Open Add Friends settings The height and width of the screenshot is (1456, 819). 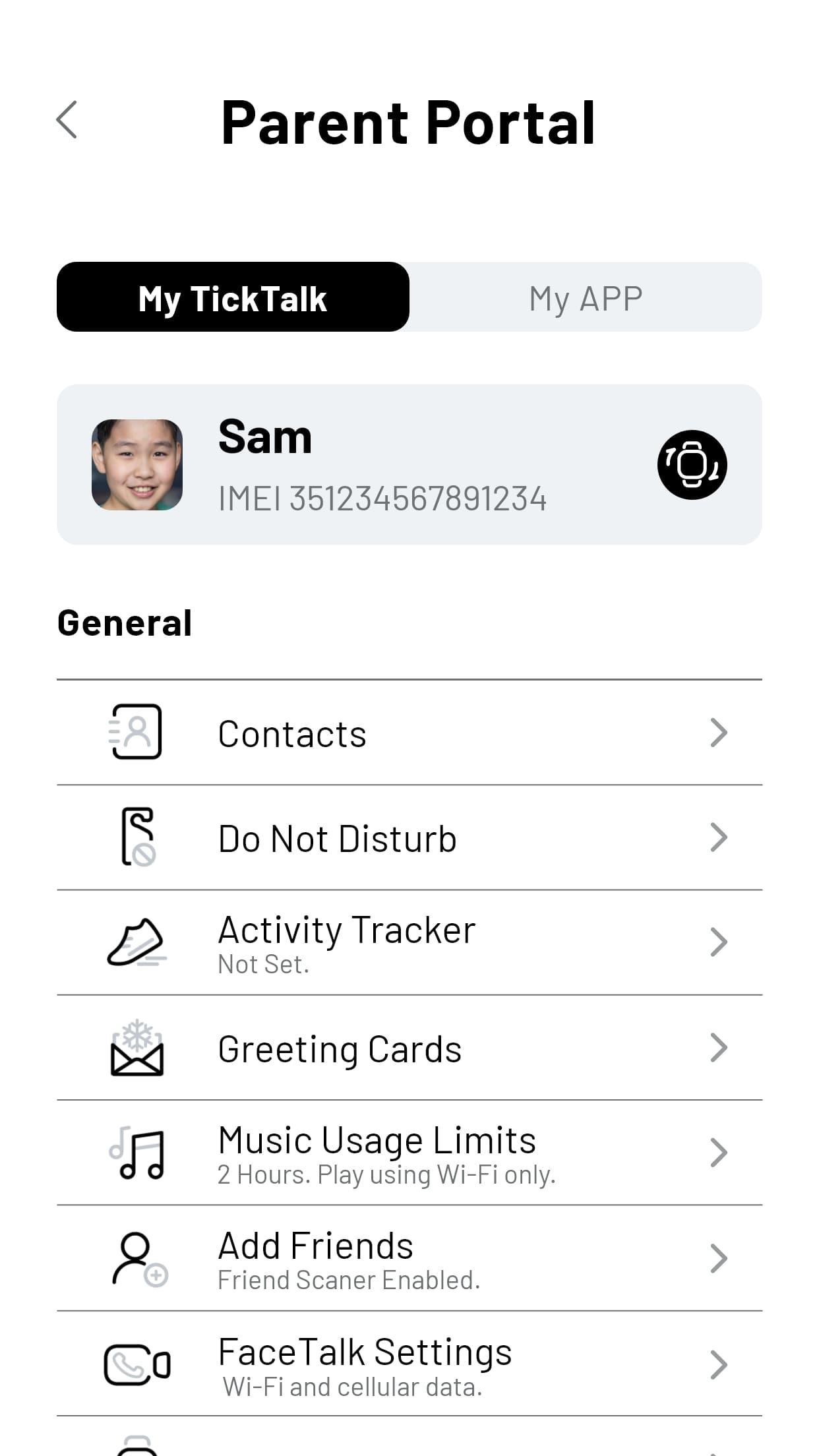(409, 1258)
